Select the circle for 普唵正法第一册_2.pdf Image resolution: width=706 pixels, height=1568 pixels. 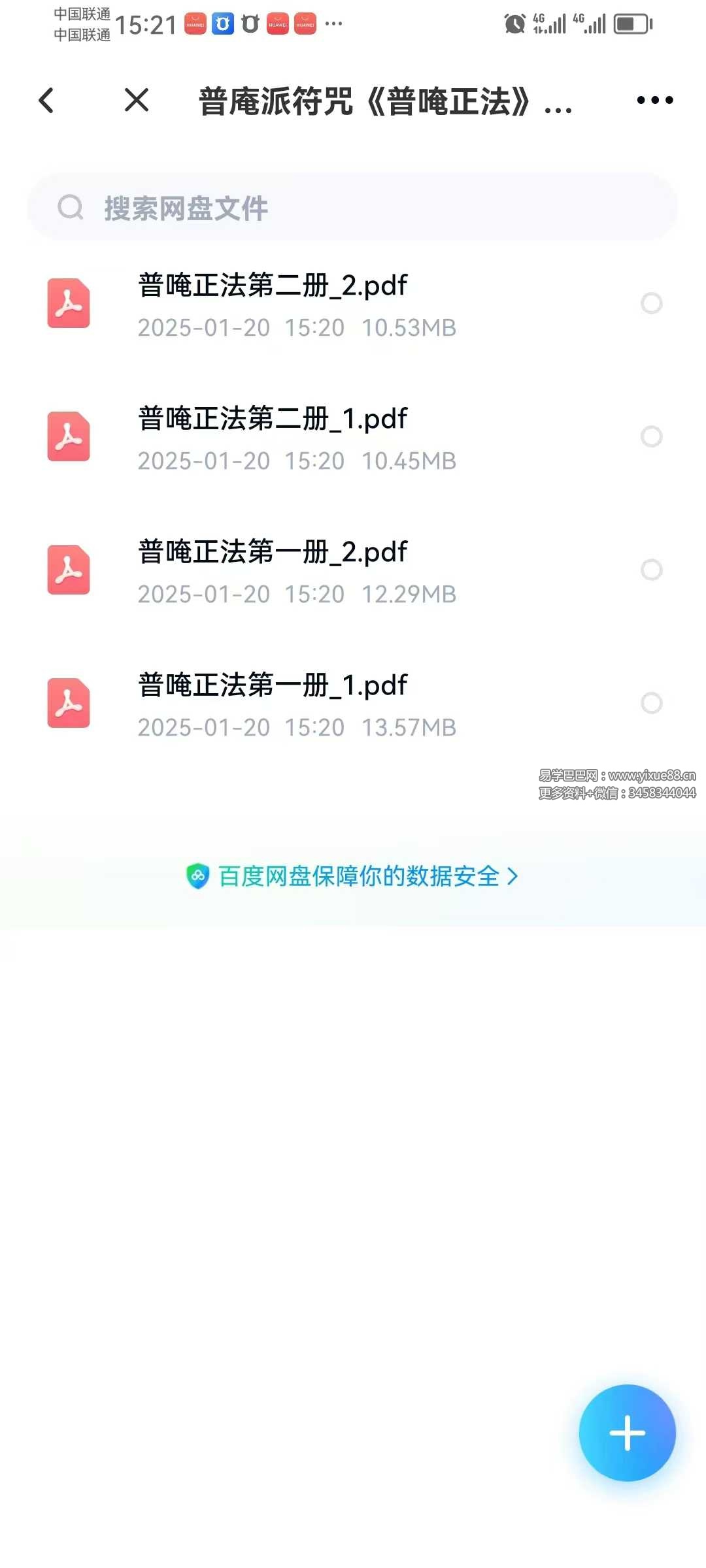pyautogui.click(x=651, y=570)
